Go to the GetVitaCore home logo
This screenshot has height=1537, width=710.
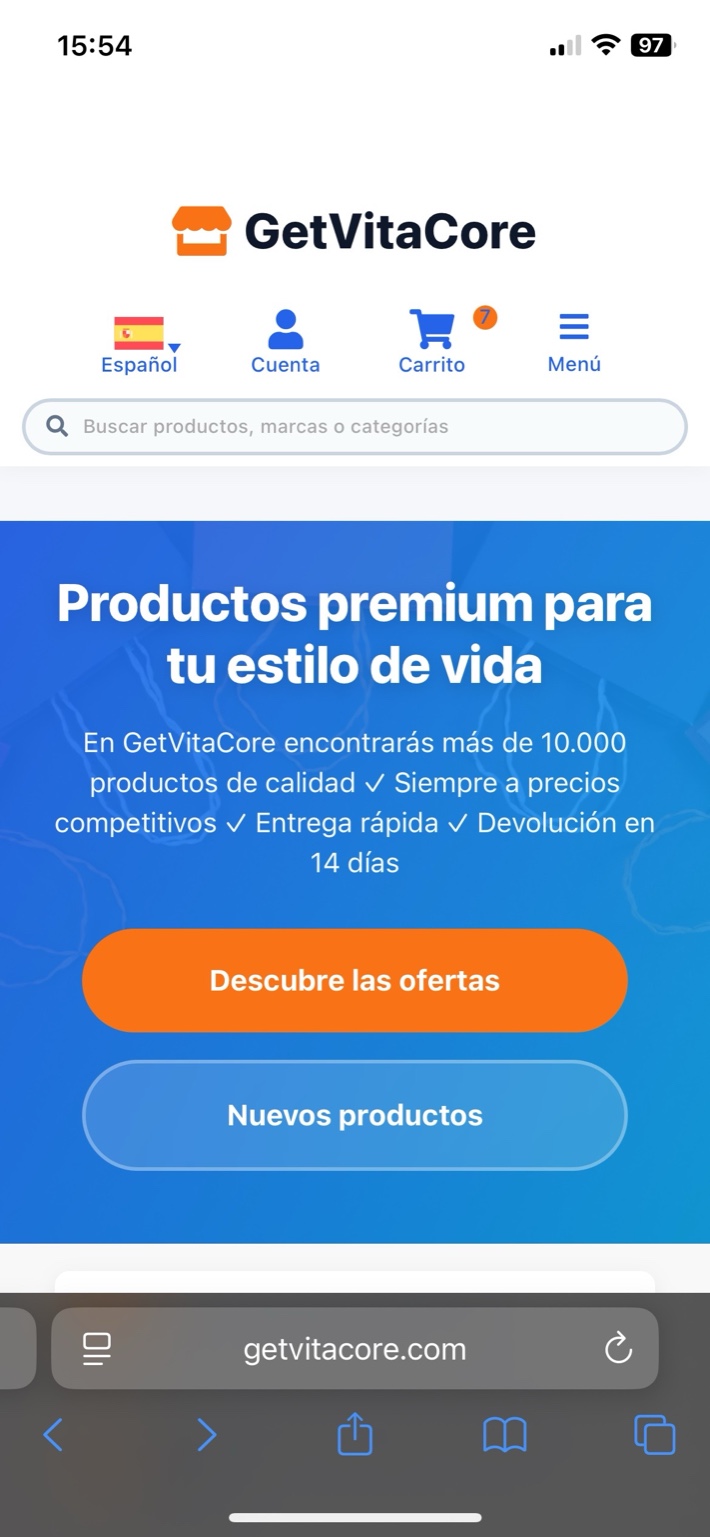point(355,232)
